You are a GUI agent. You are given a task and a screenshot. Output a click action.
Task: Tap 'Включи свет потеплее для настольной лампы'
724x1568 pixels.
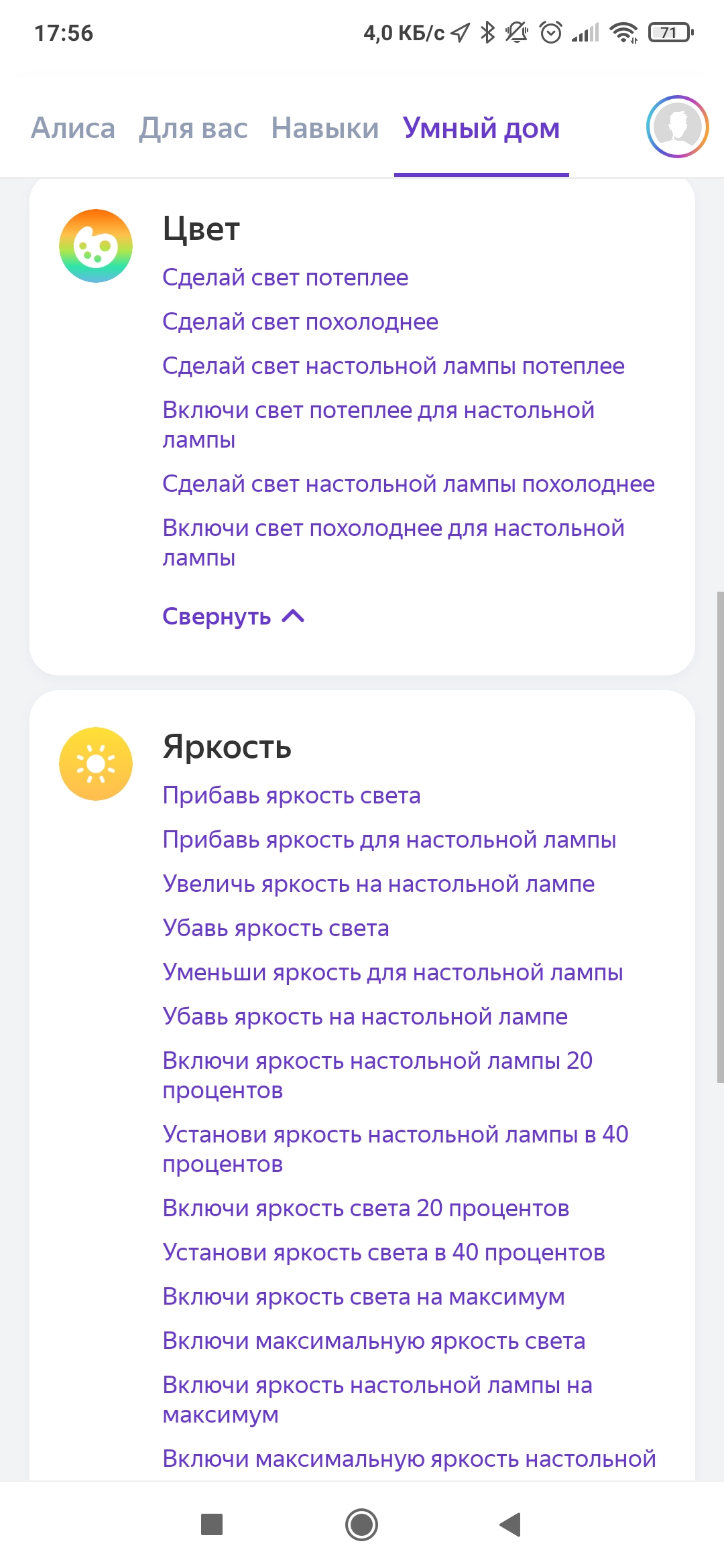[378, 424]
